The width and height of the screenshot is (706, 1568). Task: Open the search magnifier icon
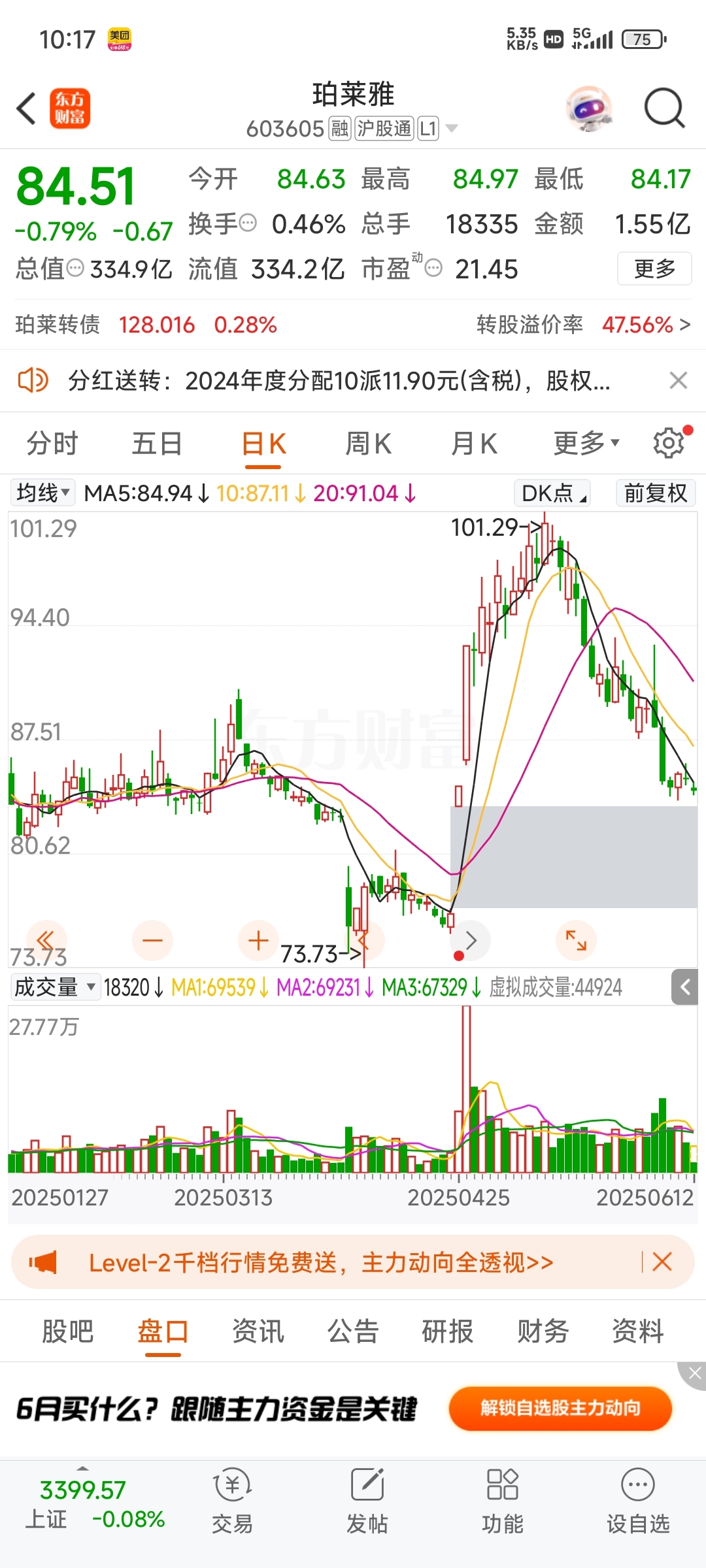click(664, 108)
